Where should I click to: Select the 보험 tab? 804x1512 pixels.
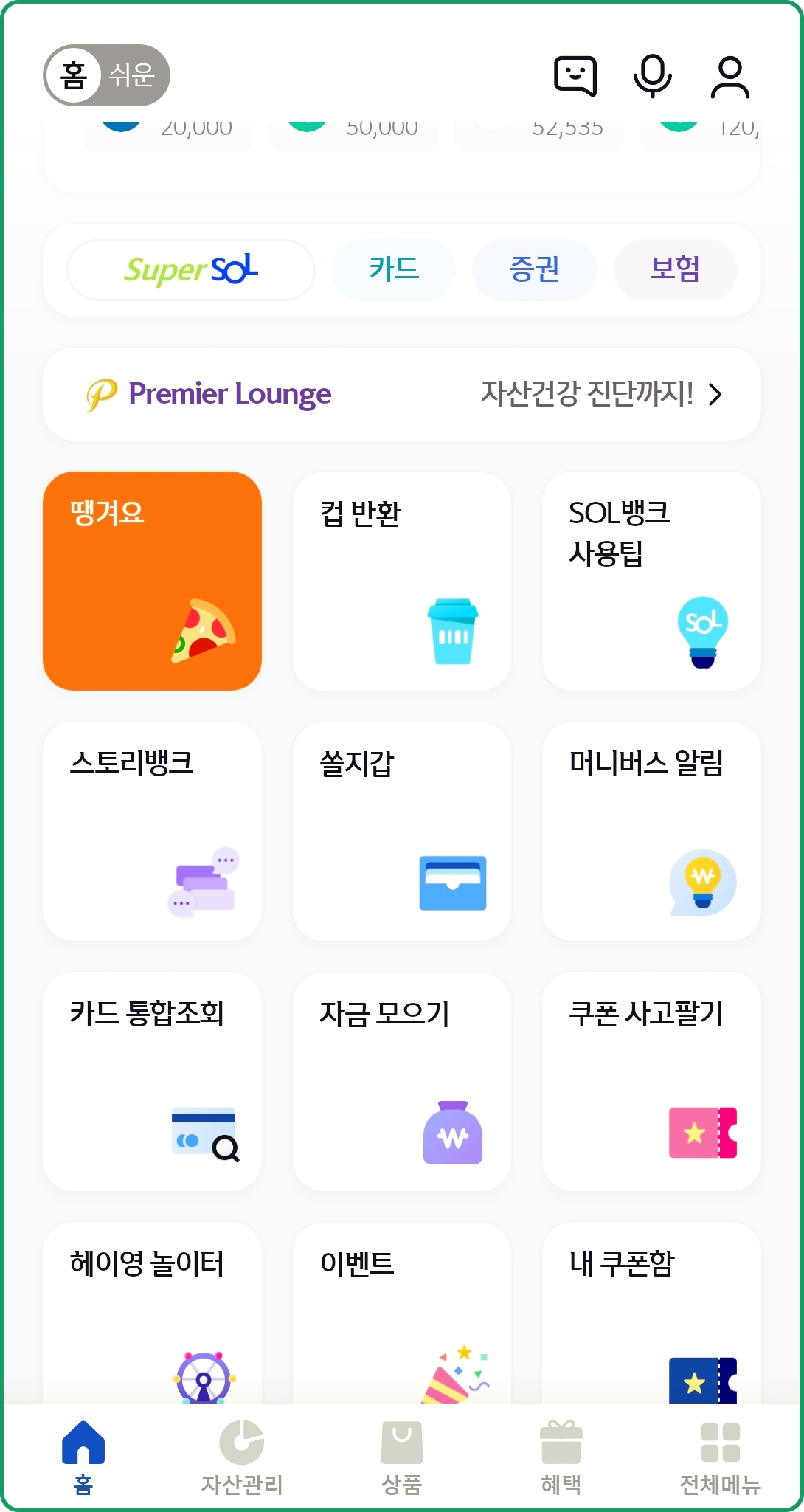(x=674, y=269)
